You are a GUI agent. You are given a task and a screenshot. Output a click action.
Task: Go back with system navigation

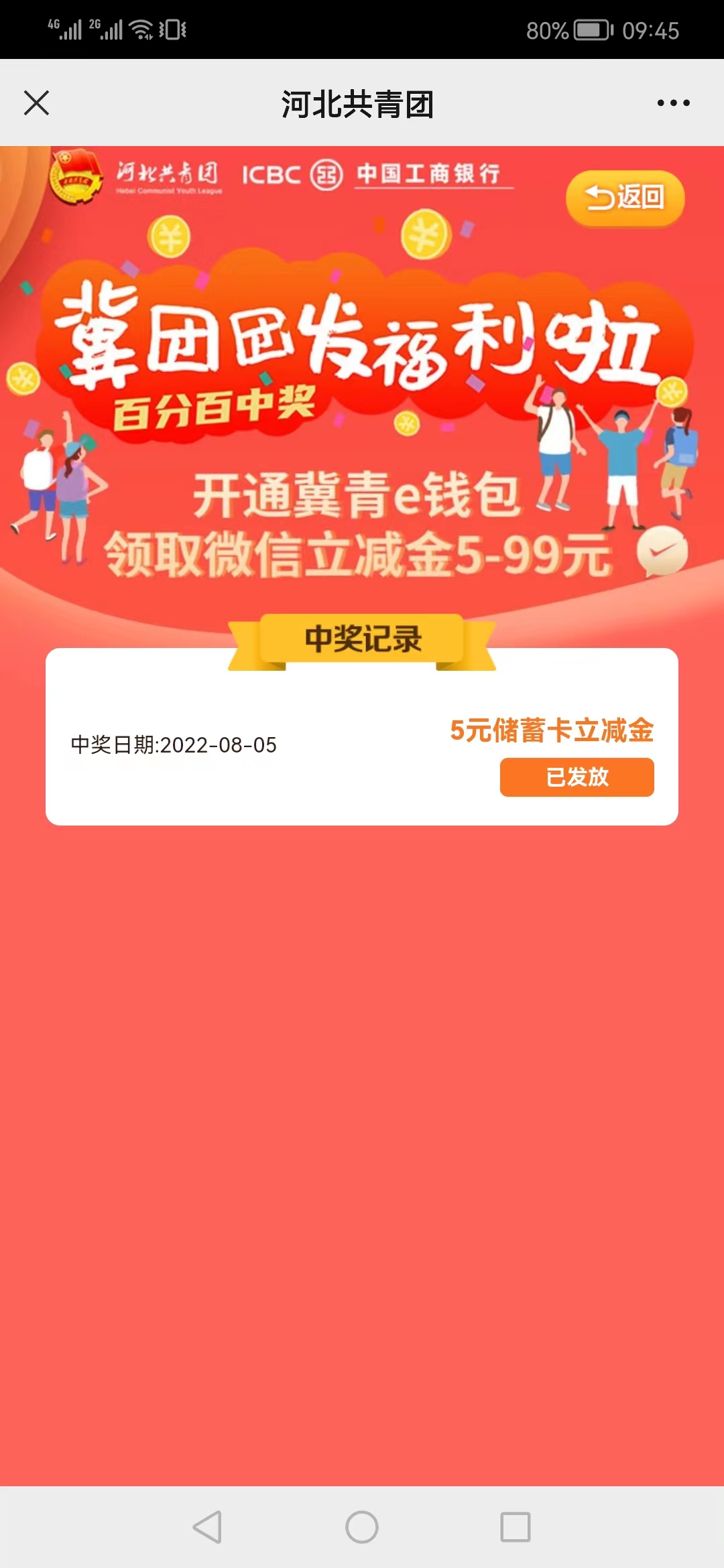point(207,1527)
